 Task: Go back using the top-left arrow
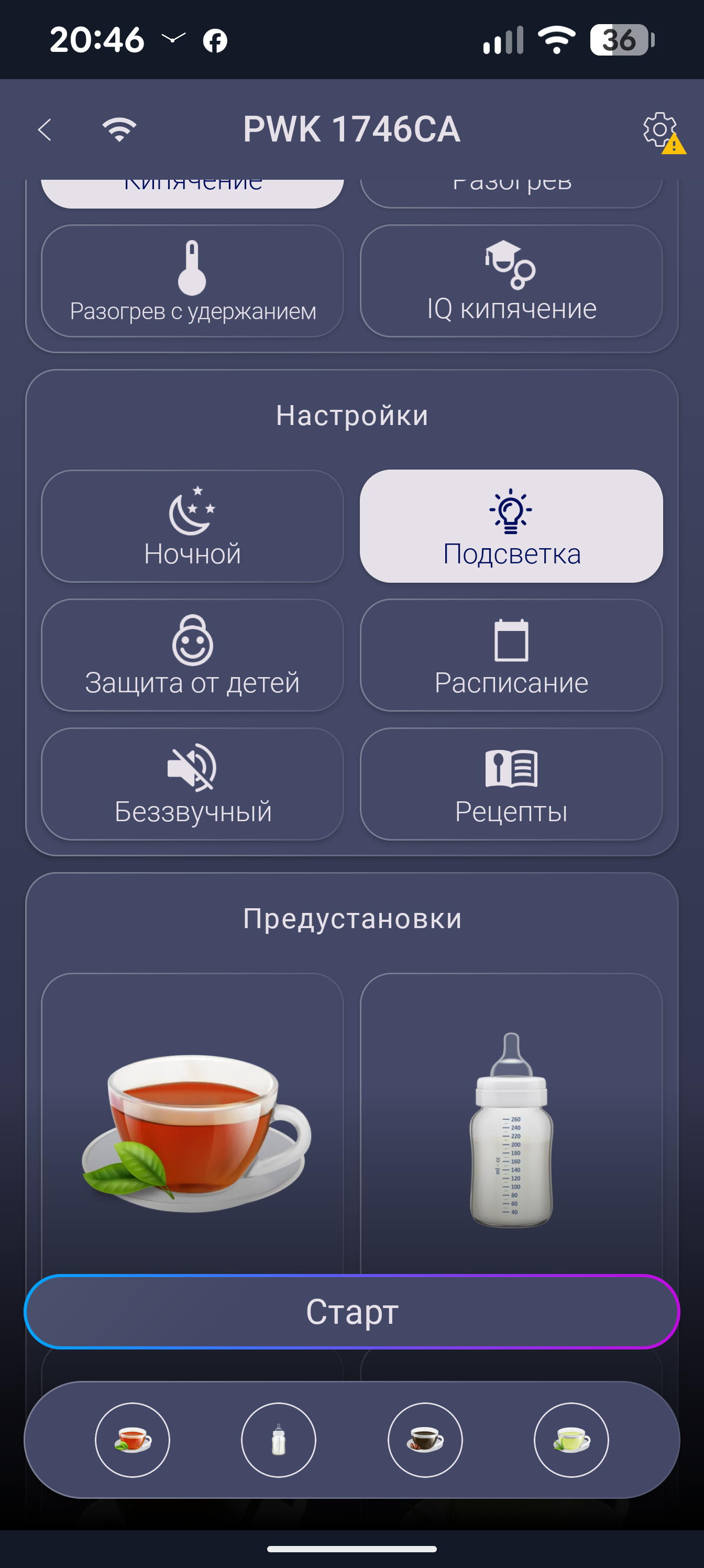(x=45, y=129)
